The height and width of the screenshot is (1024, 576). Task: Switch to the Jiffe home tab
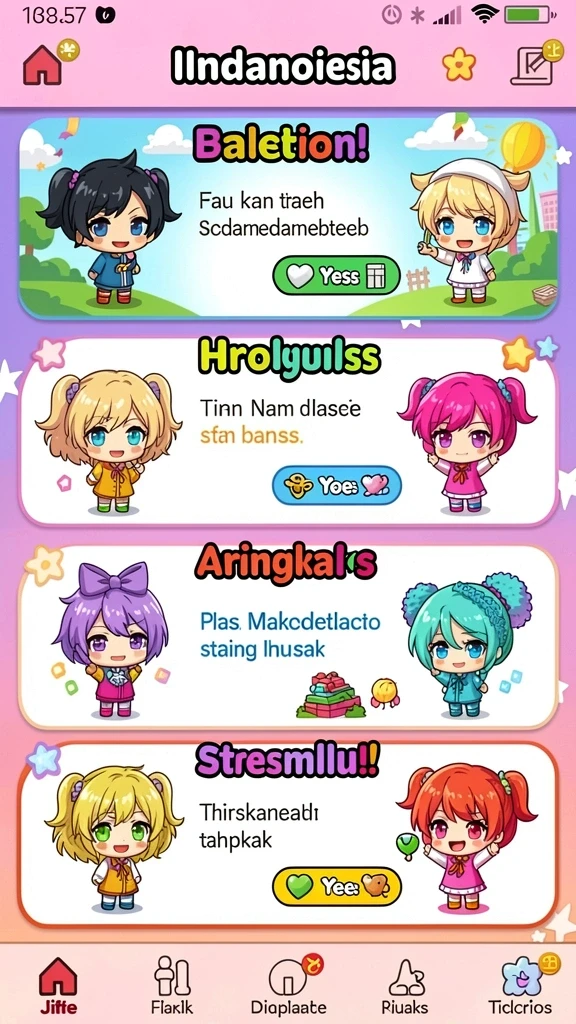coord(59,984)
